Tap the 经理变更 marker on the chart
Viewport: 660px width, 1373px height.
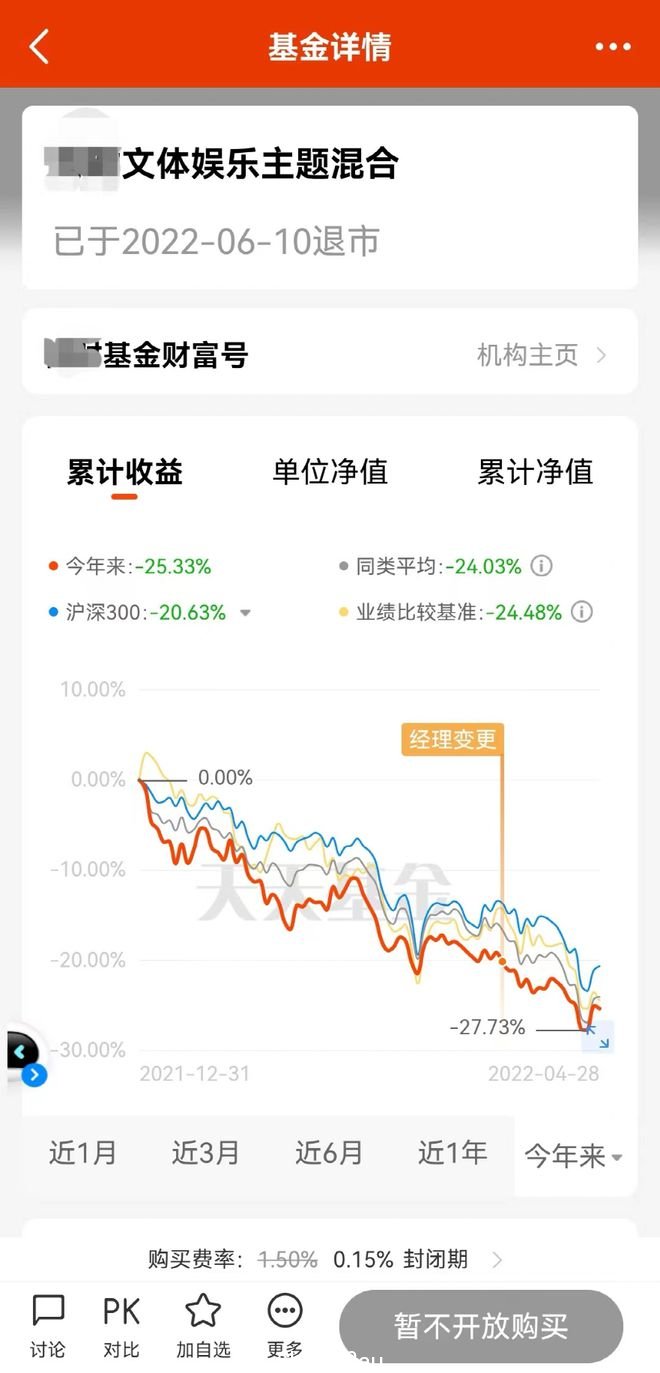click(x=452, y=739)
